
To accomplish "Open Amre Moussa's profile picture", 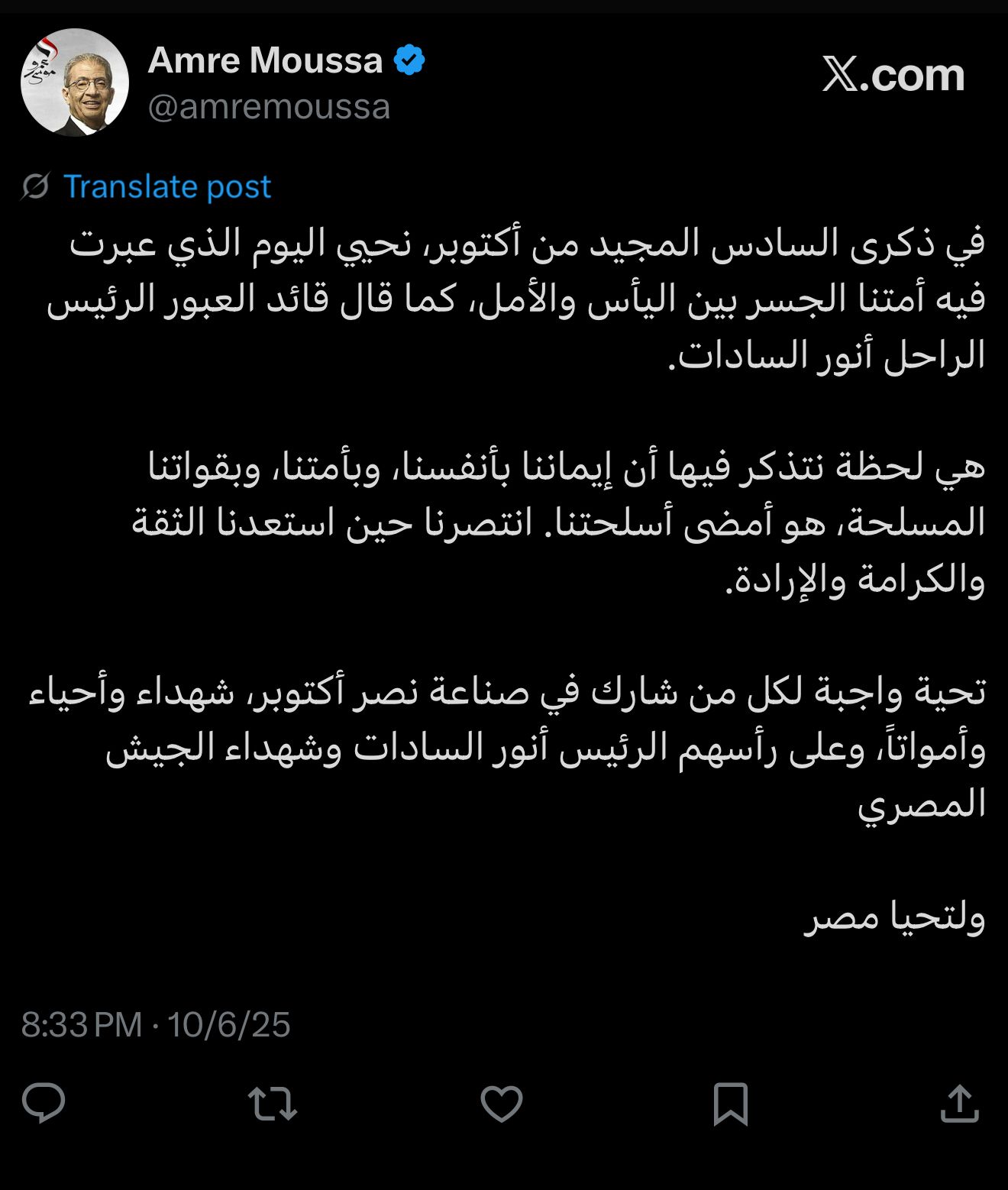I will [x=74, y=82].
